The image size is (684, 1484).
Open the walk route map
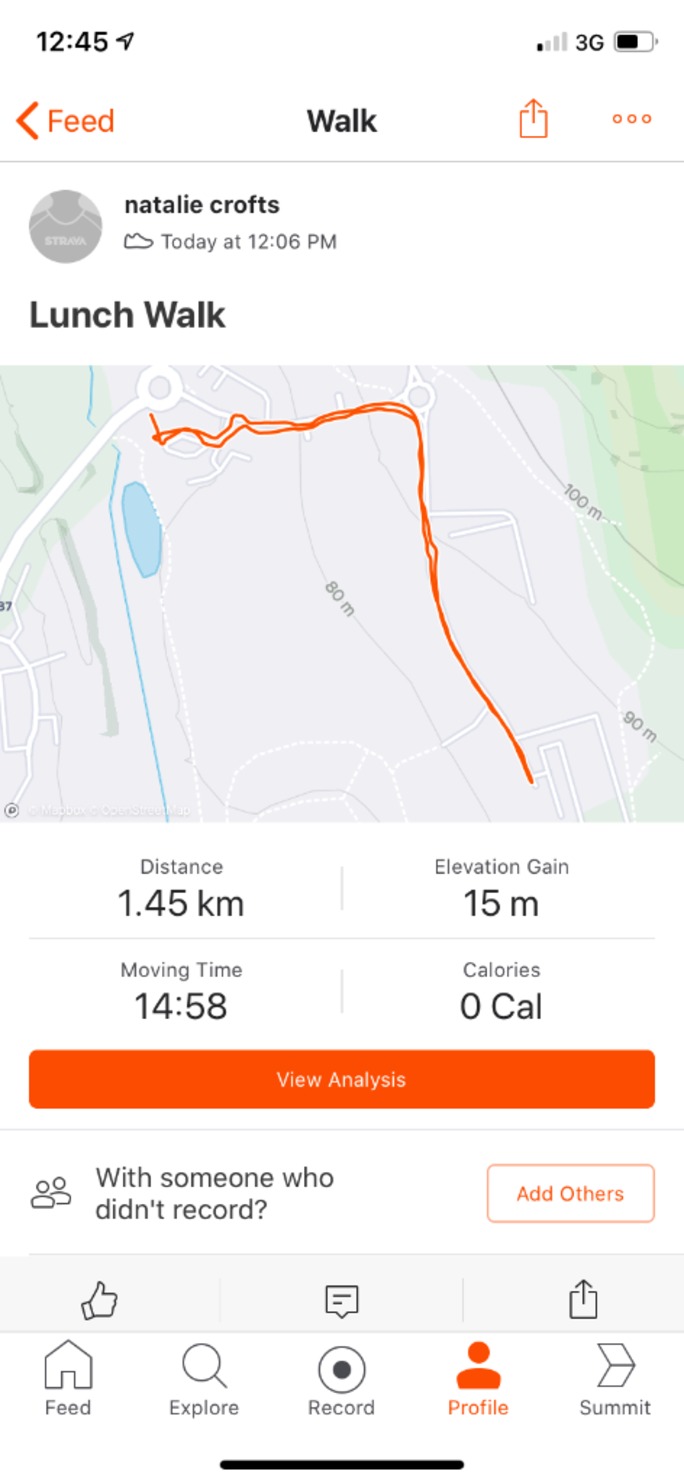(342, 593)
